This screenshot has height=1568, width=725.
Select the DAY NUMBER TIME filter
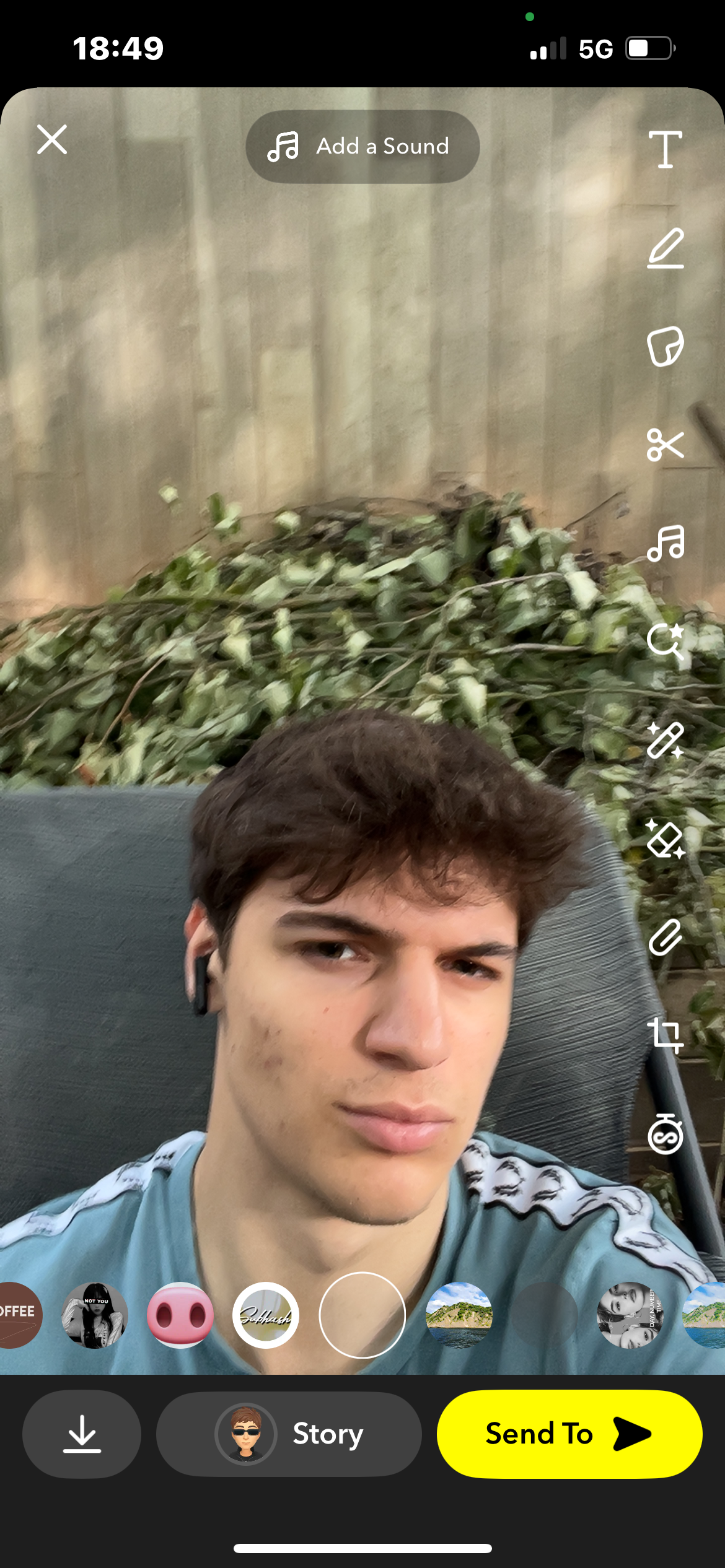630,1315
